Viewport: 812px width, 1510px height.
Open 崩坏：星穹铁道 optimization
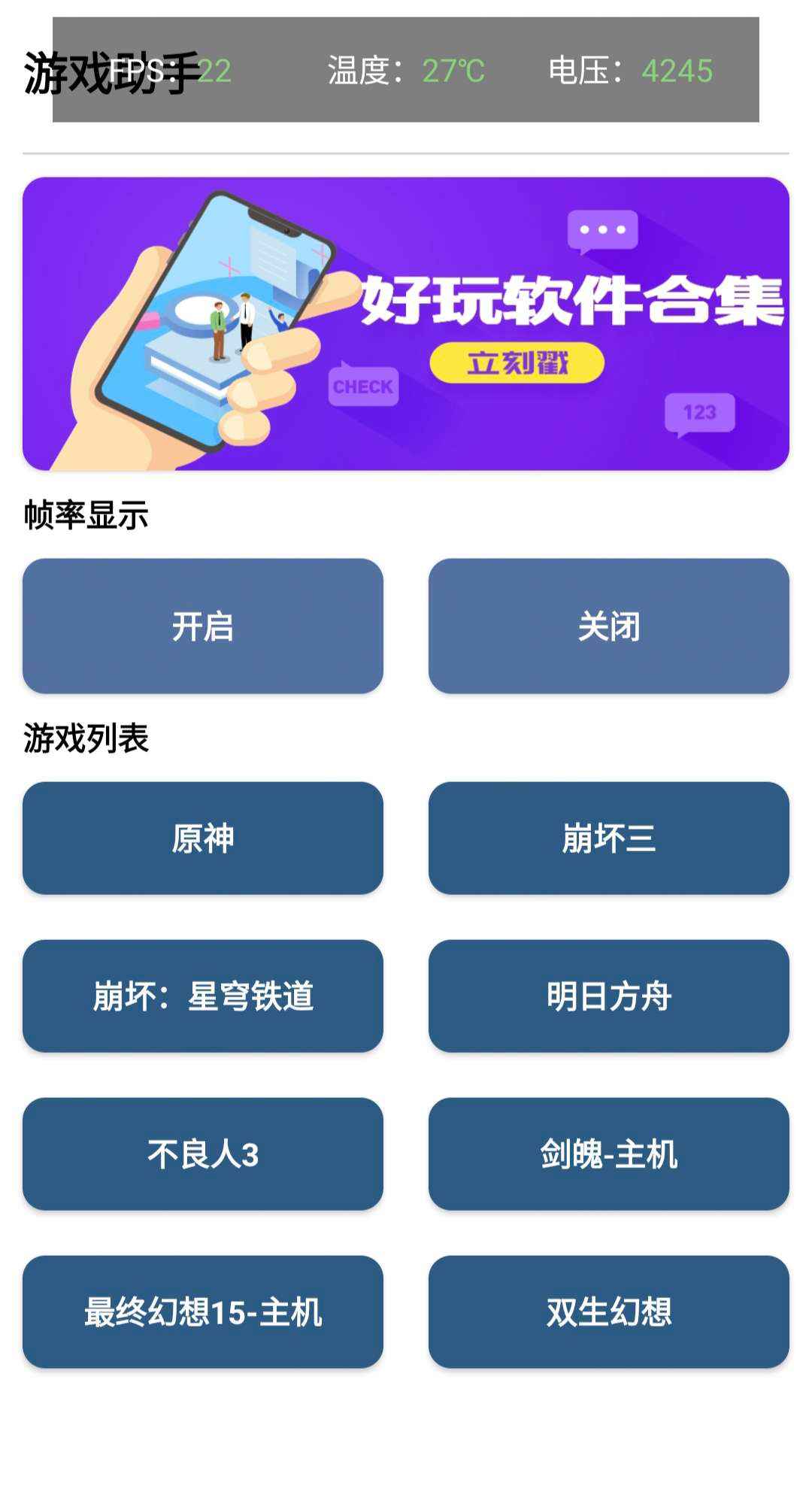click(203, 996)
